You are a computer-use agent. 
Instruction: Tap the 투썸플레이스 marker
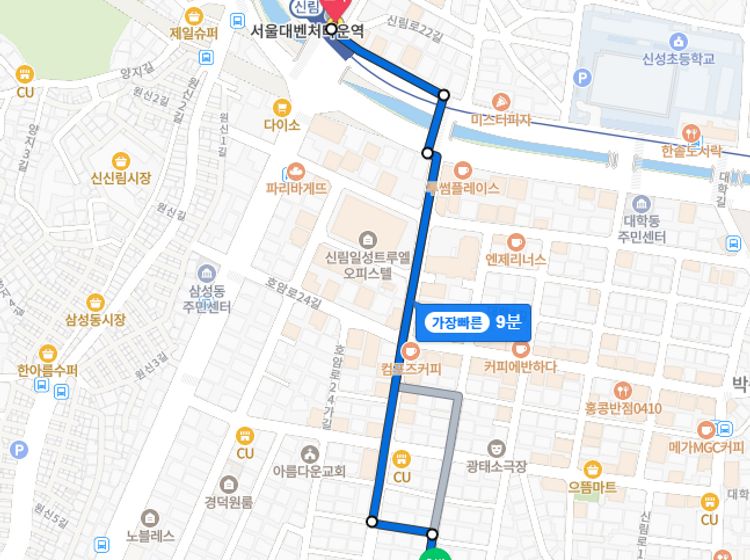point(461,170)
